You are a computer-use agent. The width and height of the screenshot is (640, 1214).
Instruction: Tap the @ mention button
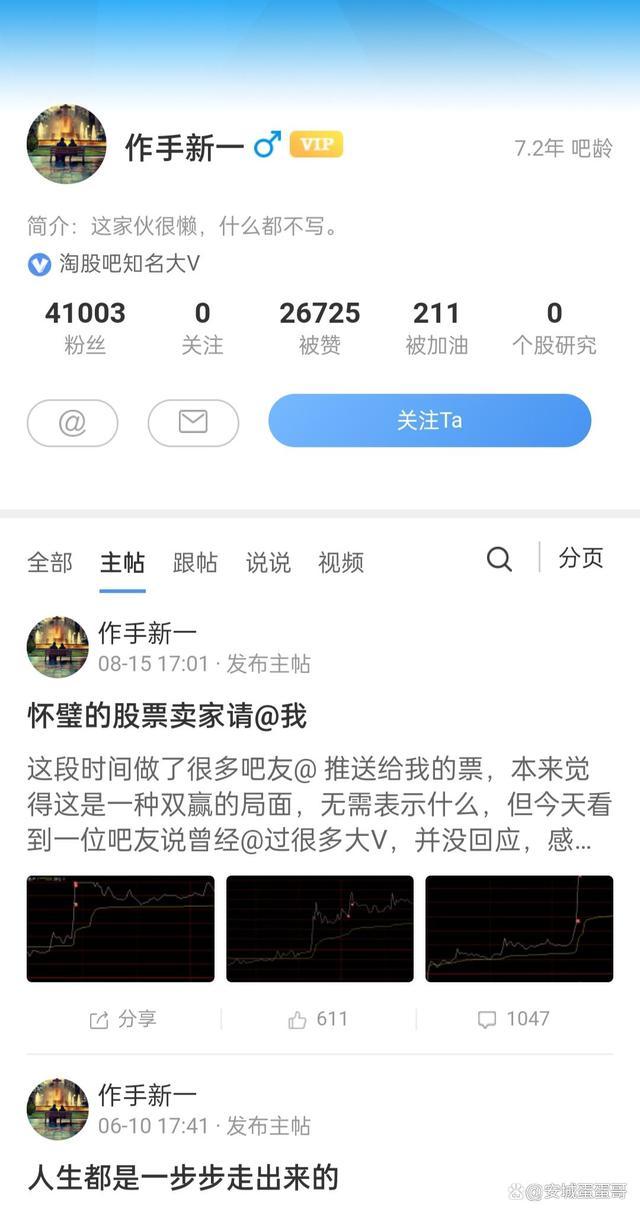click(72, 422)
